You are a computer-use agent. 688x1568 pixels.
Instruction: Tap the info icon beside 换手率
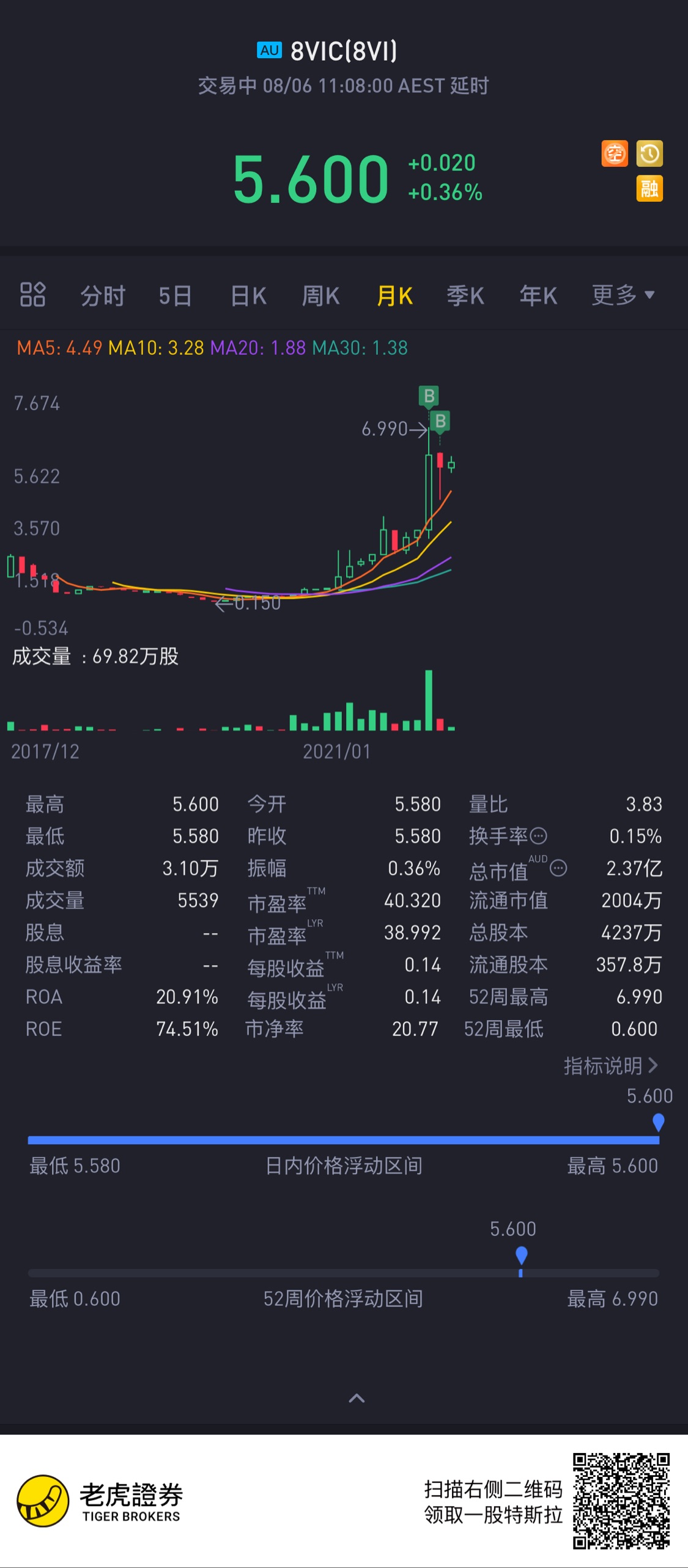[x=538, y=835]
